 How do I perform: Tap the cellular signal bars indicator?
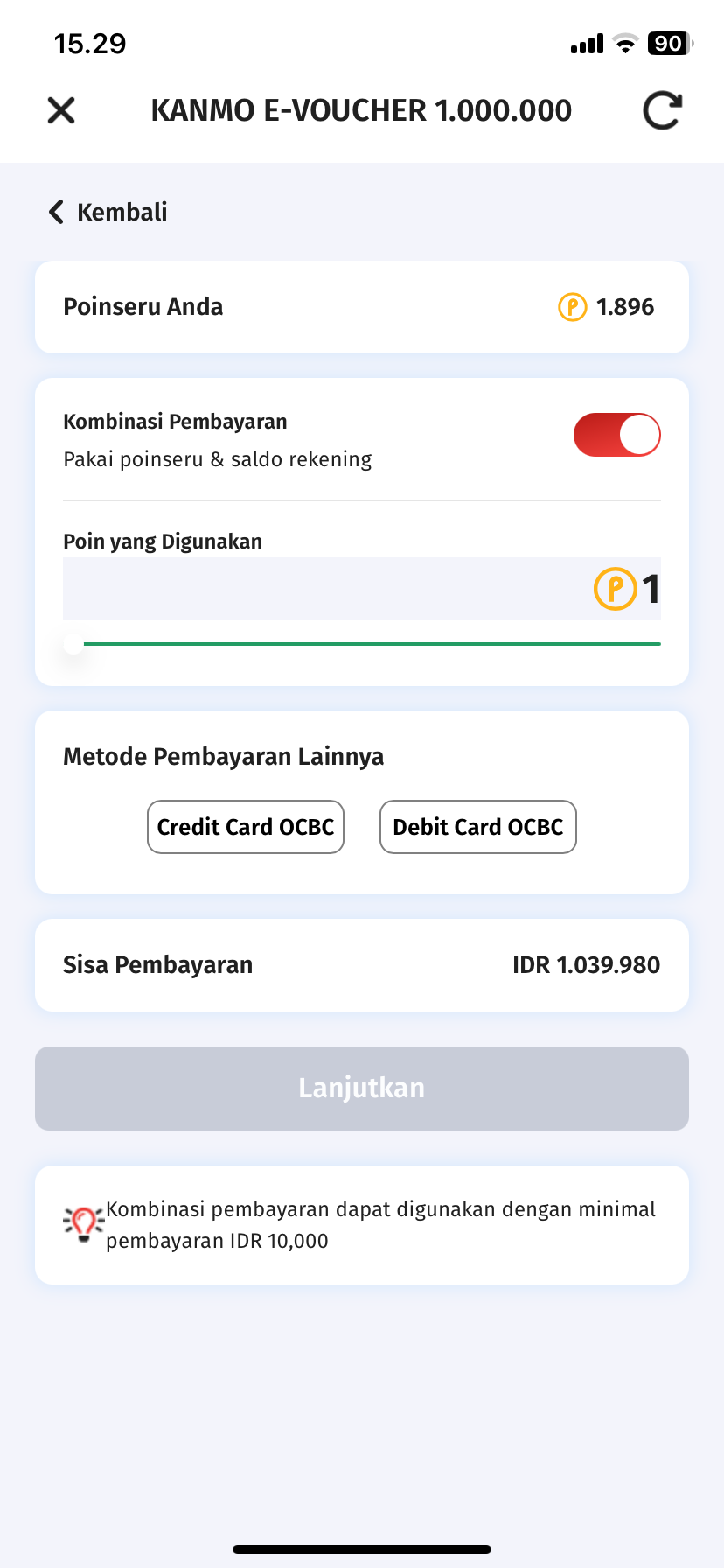click(584, 43)
